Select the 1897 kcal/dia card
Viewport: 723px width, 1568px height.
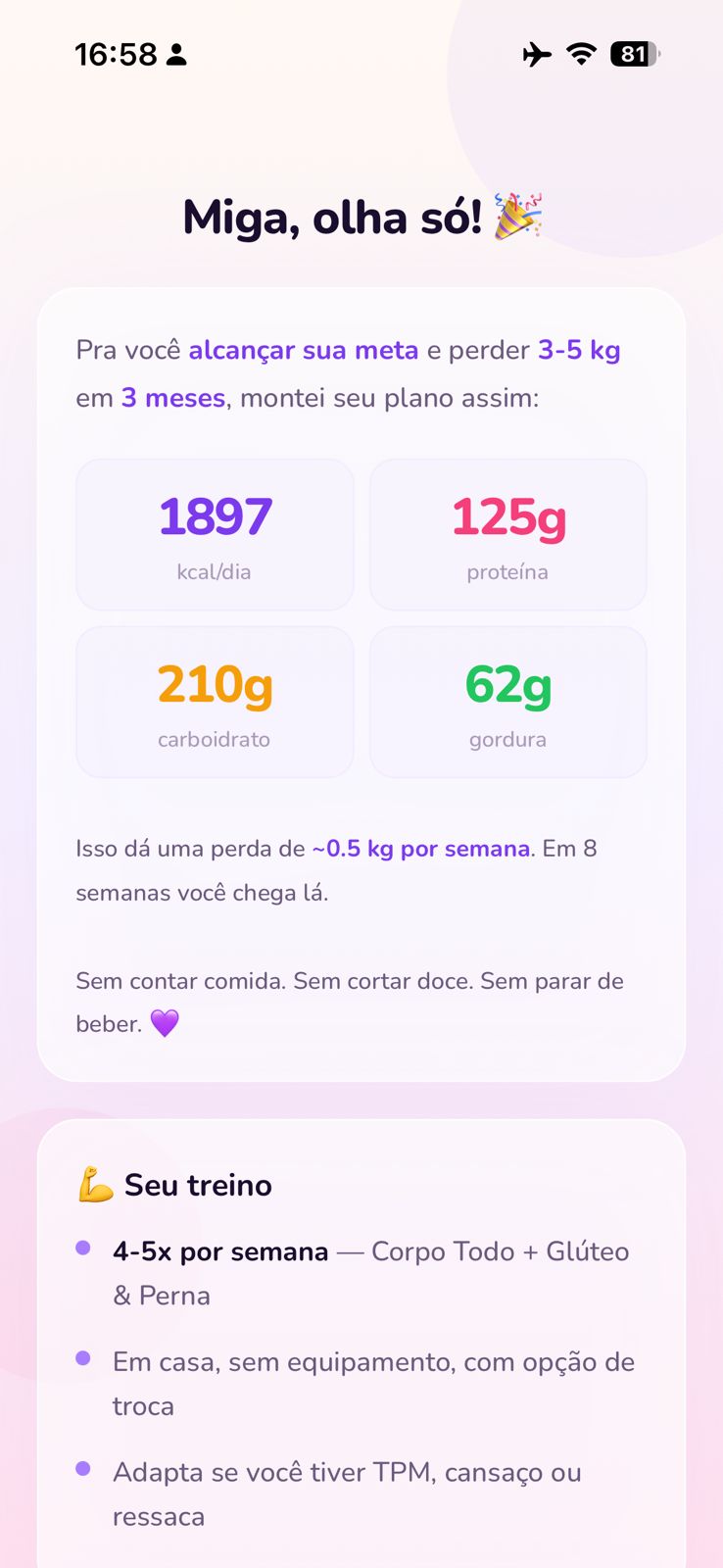[x=215, y=534]
